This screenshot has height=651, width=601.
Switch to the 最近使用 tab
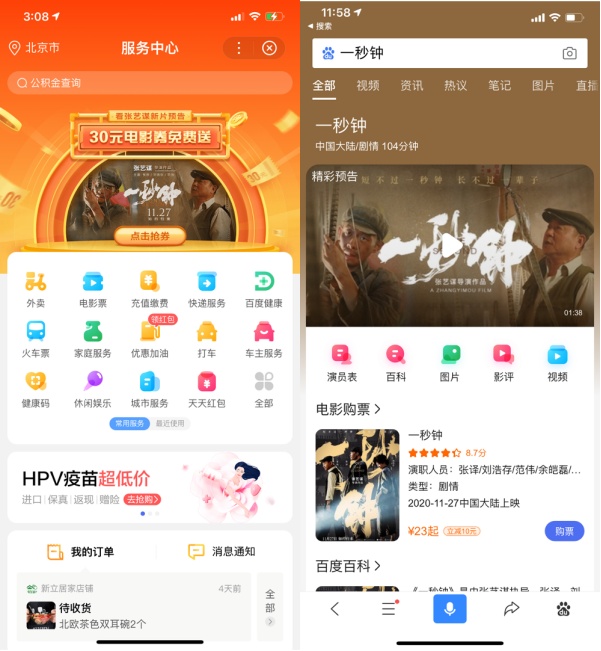pos(171,424)
